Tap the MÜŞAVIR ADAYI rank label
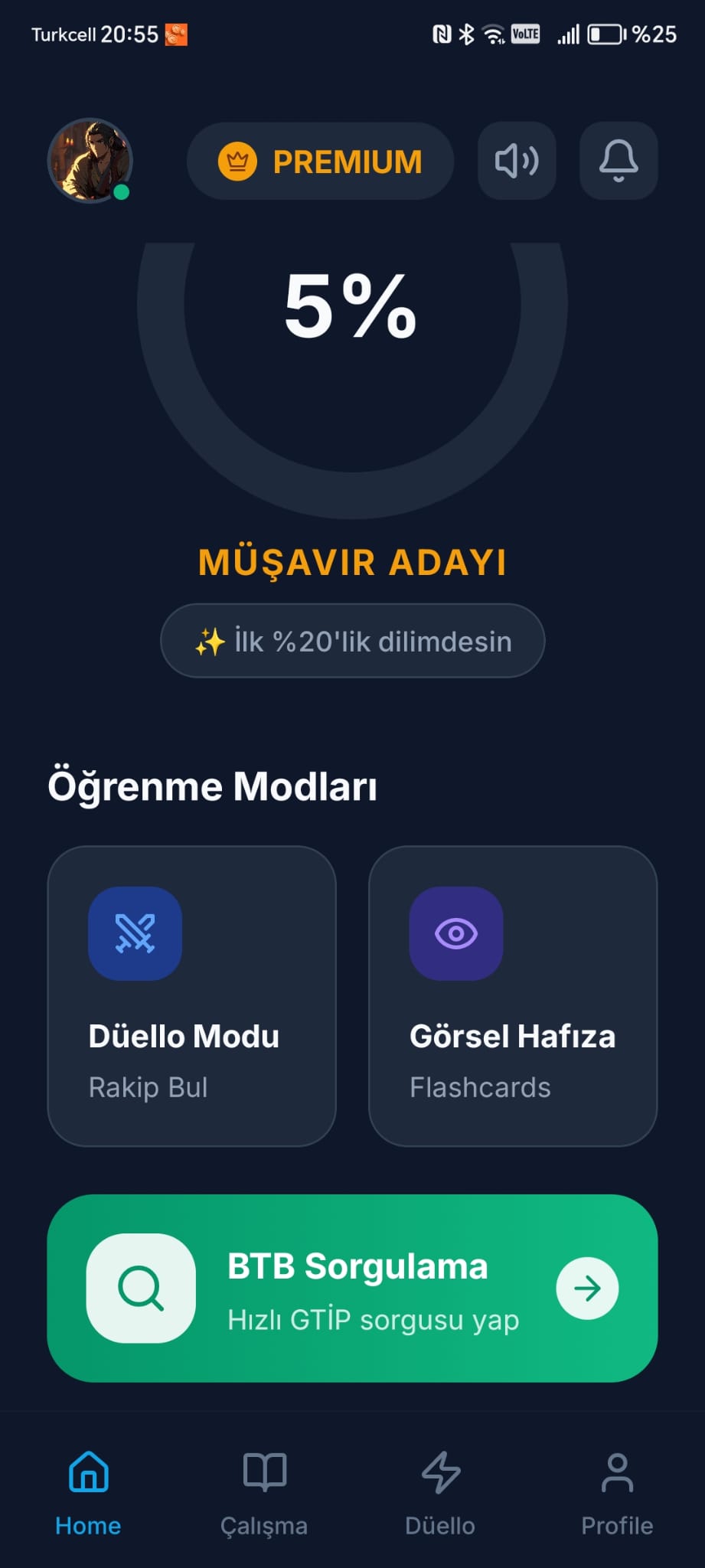 coord(352,561)
